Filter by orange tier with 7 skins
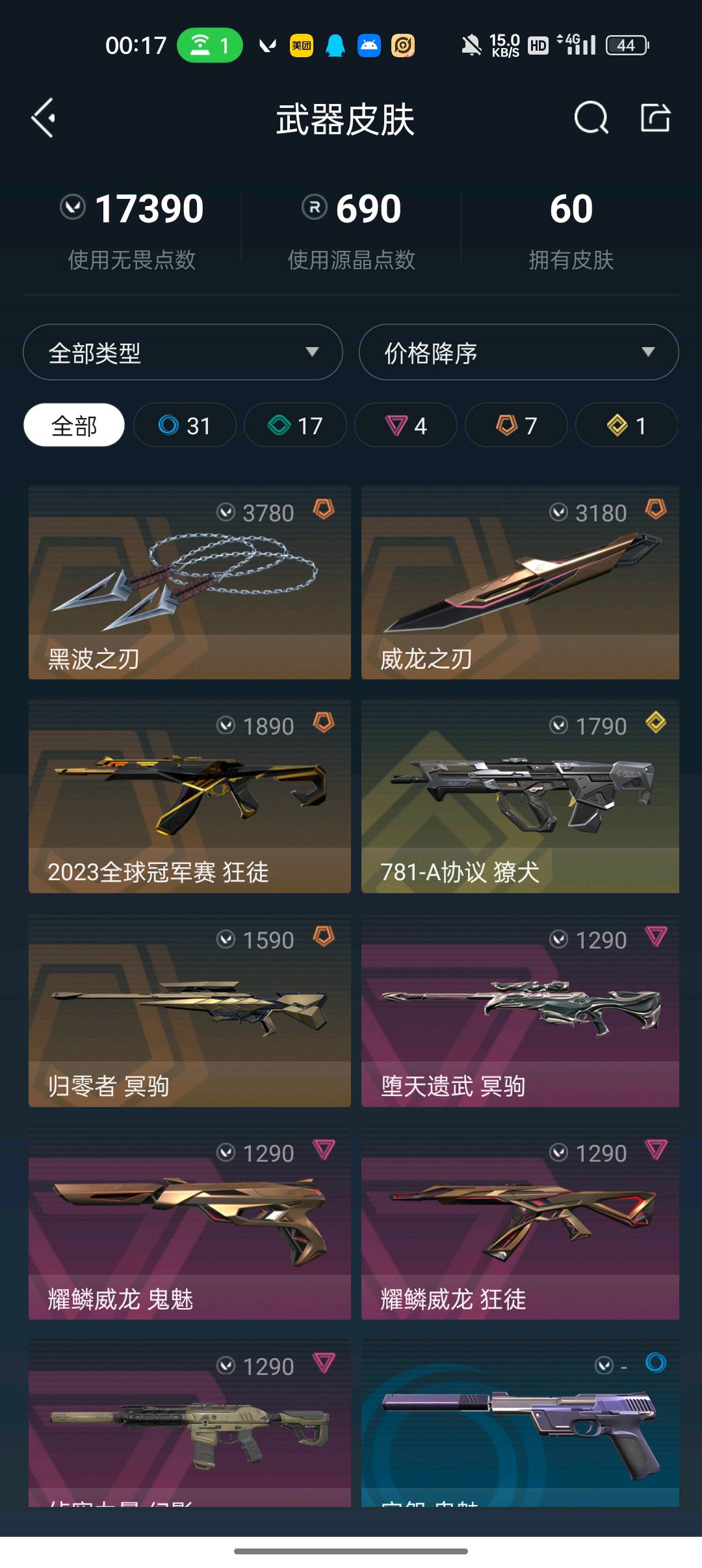Image resolution: width=702 pixels, height=1568 pixels. tap(516, 425)
